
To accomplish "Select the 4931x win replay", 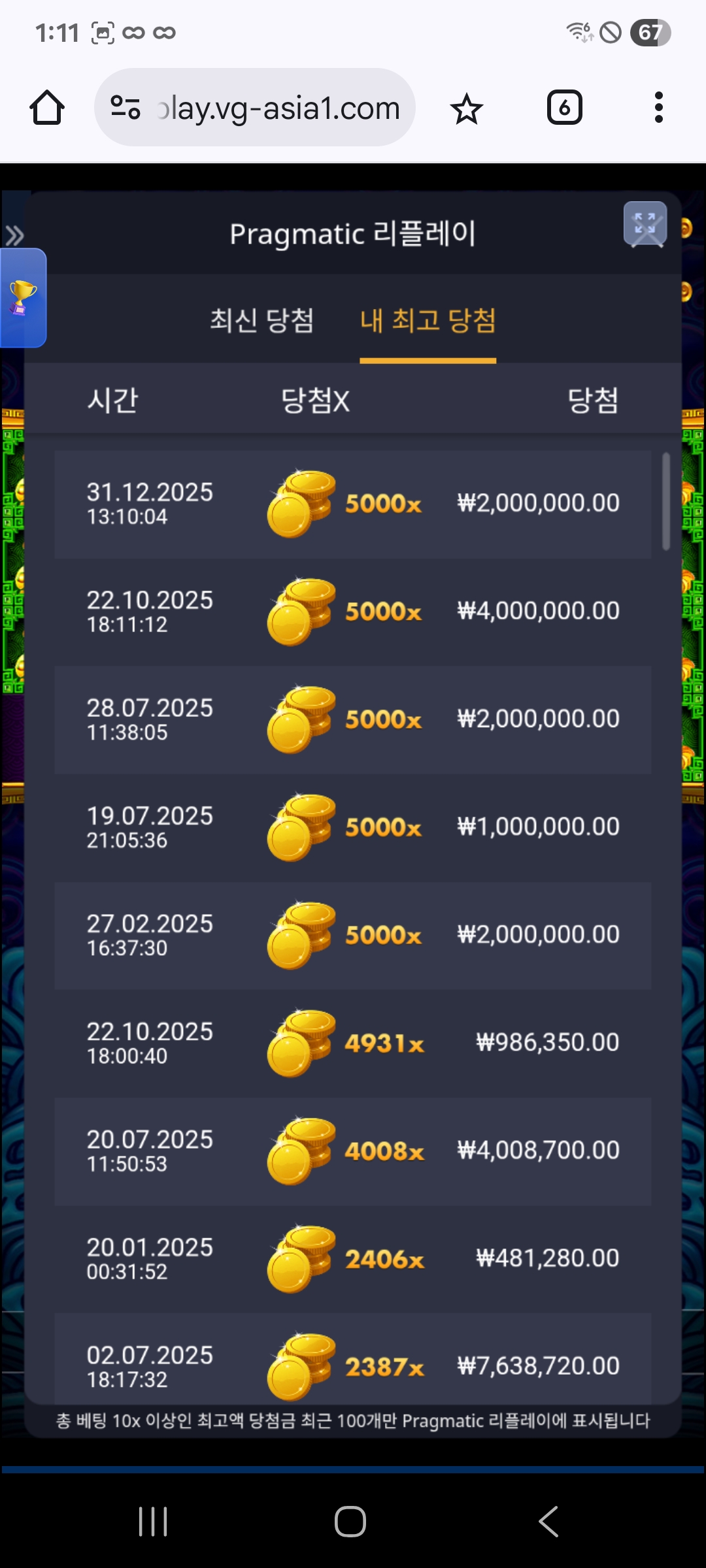I will 352,1043.
